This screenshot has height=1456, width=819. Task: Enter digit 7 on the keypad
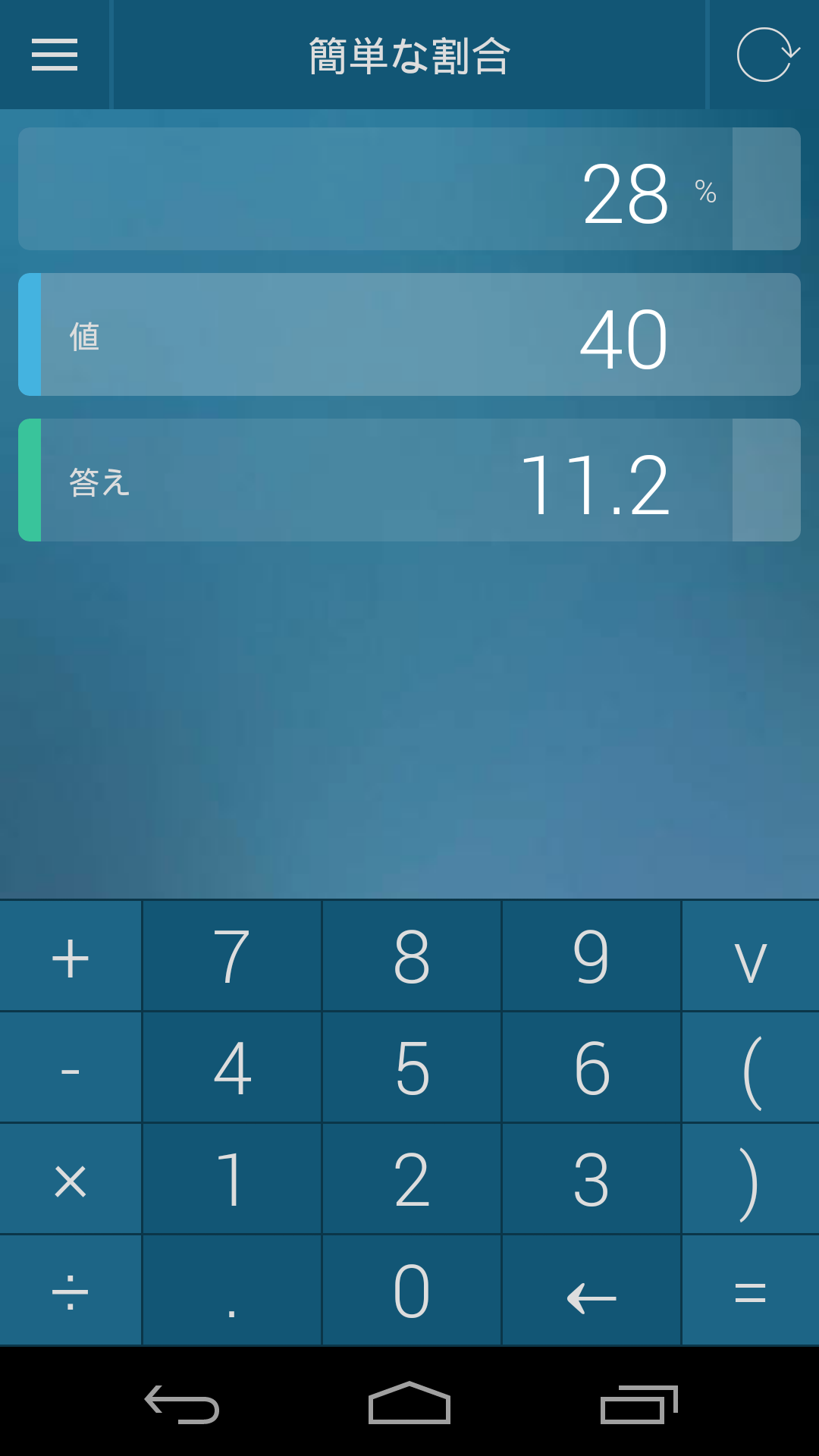pos(232,956)
